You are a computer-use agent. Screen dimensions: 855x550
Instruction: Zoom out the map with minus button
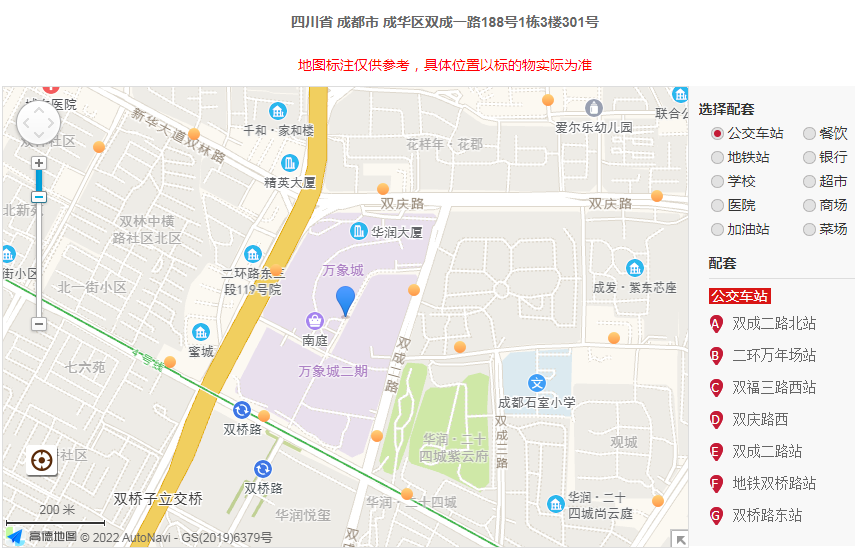39,323
